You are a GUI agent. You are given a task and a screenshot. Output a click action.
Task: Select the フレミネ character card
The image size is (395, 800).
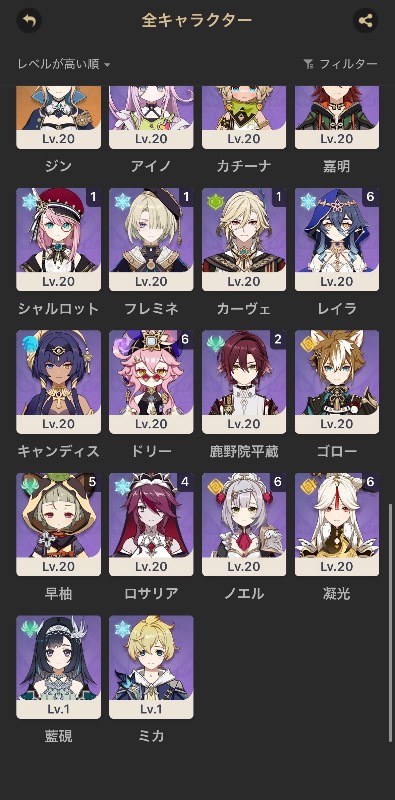click(x=152, y=239)
